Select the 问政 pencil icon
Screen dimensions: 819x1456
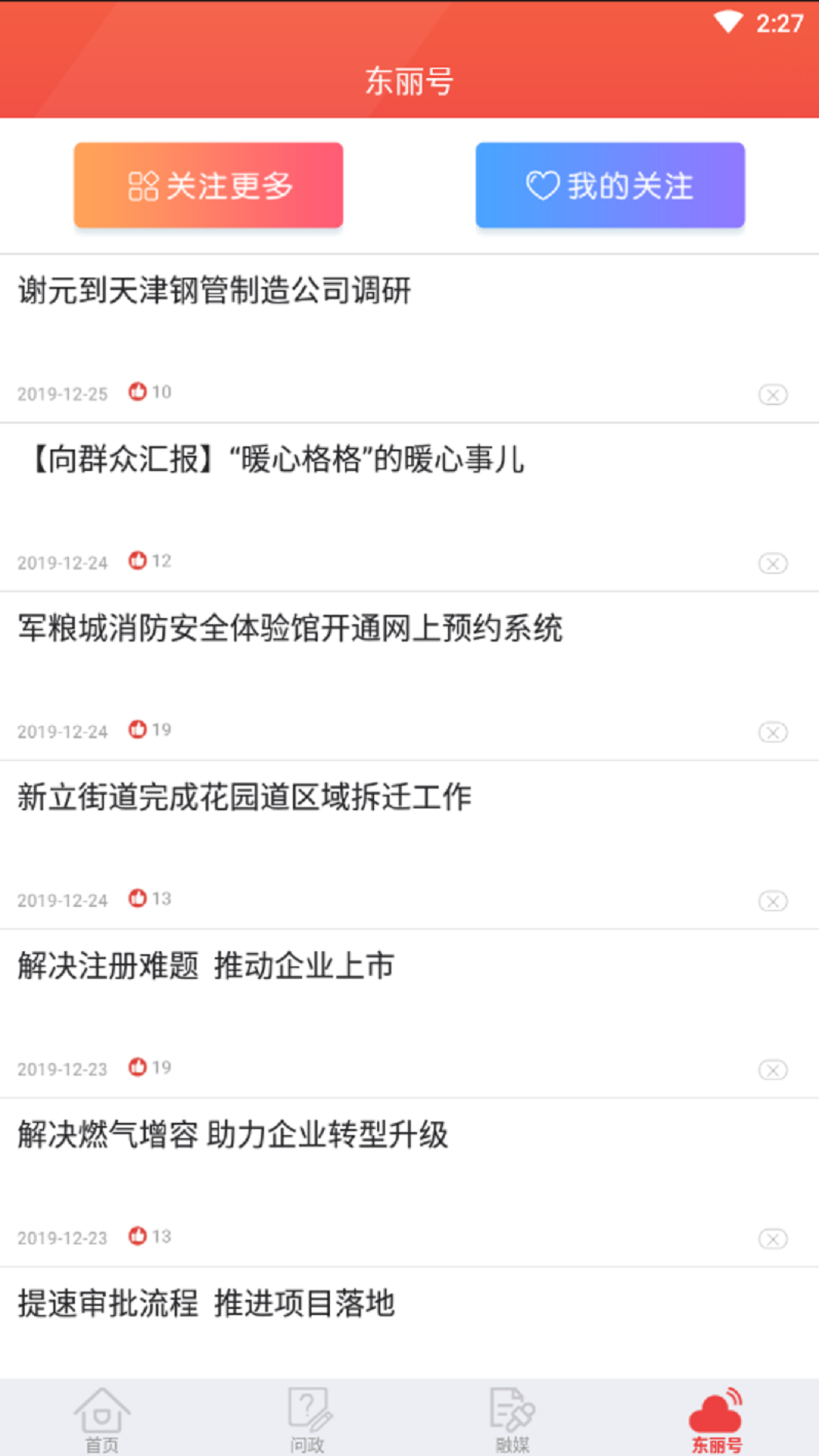coord(306,1410)
